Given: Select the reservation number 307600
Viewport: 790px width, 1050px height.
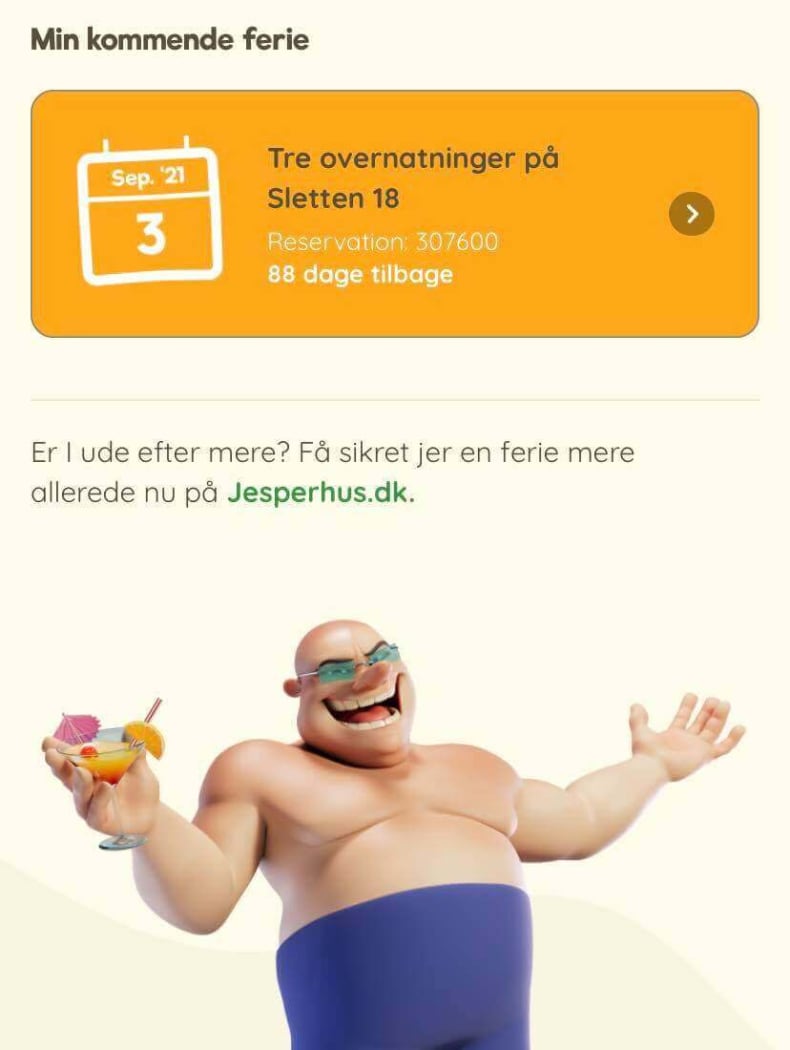Looking at the screenshot, I should pyautogui.click(x=385, y=240).
